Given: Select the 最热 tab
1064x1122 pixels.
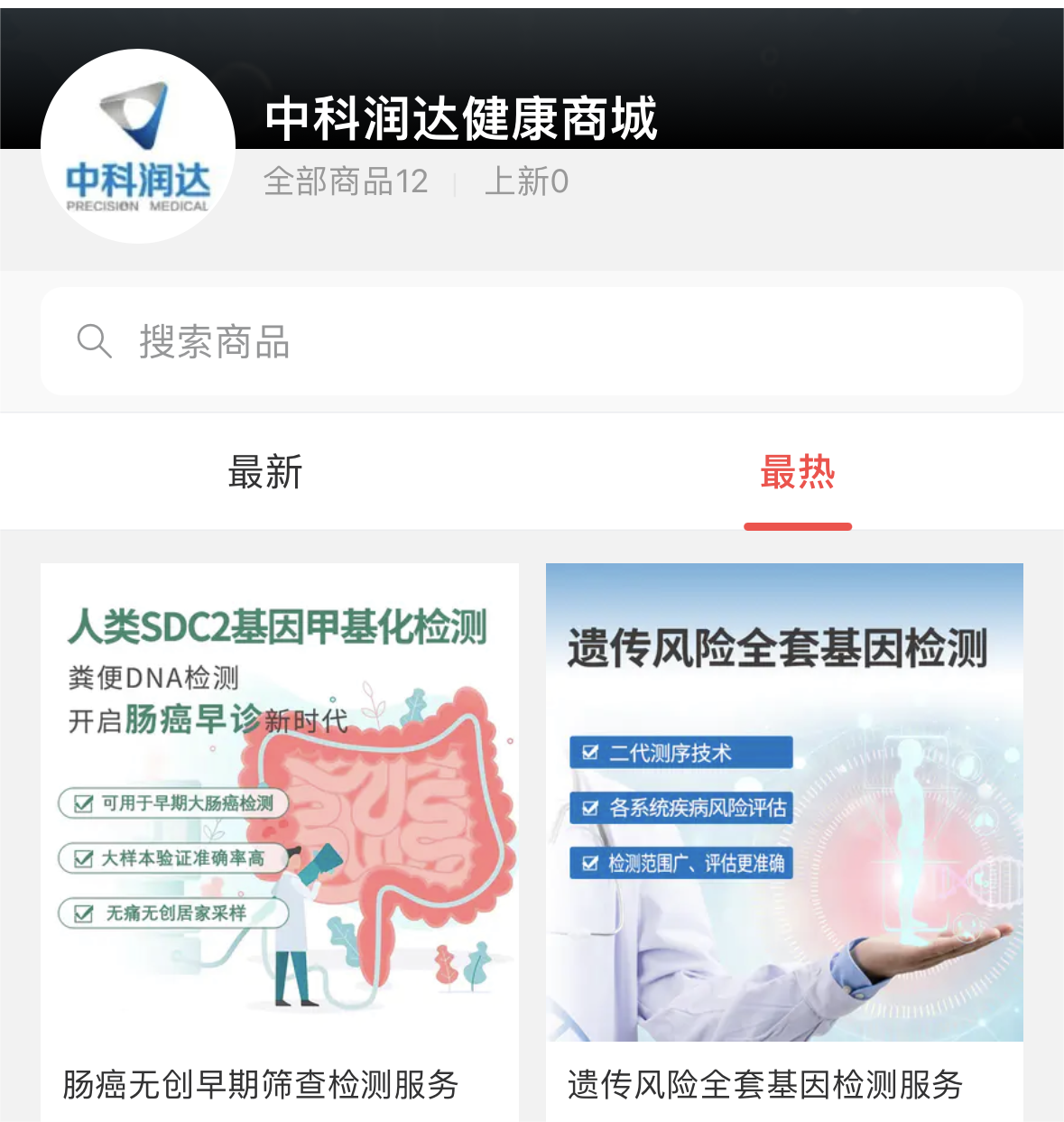Looking at the screenshot, I should click(797, 472).
